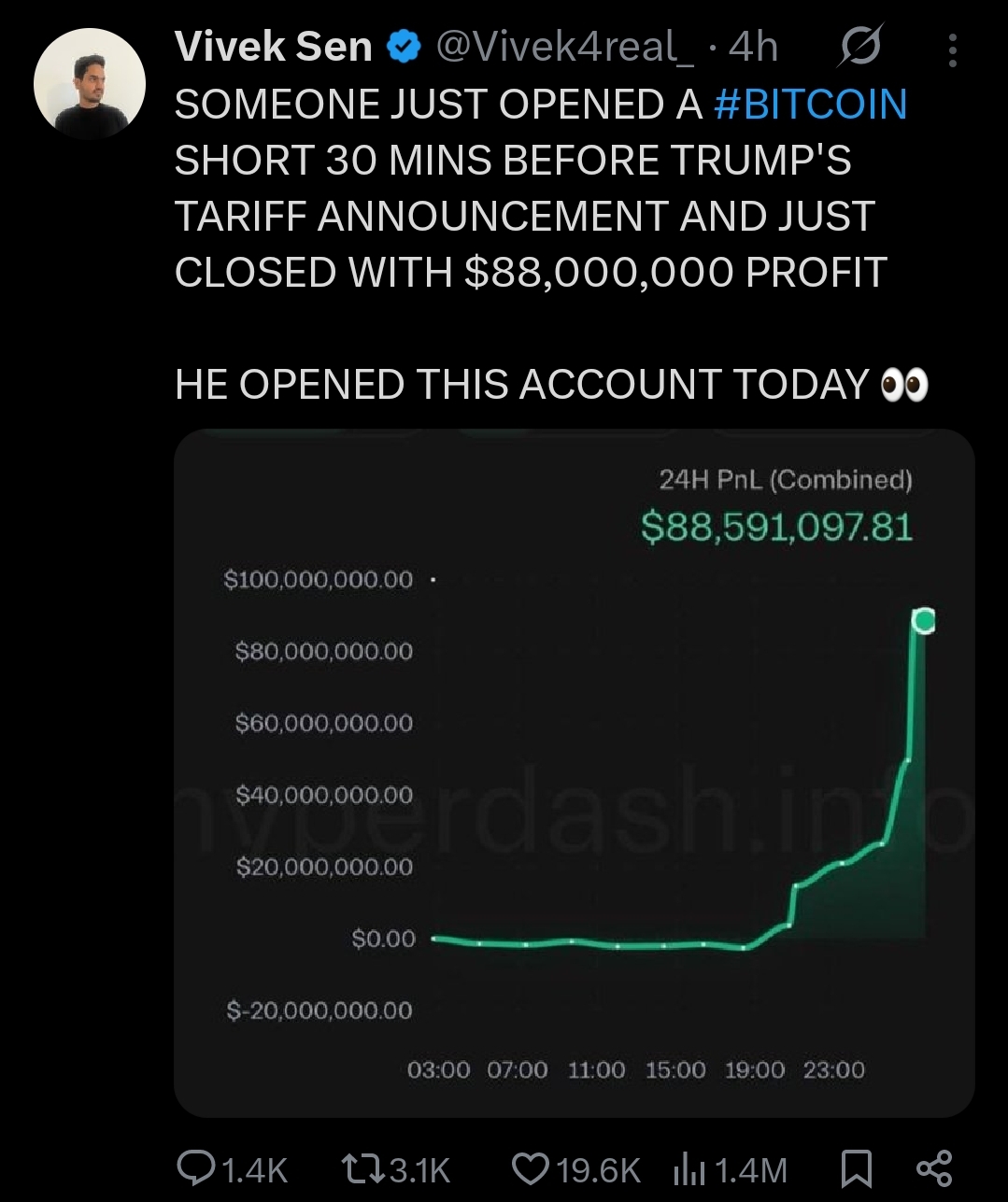Like Vivek Sen's post

coord(531,1168)
